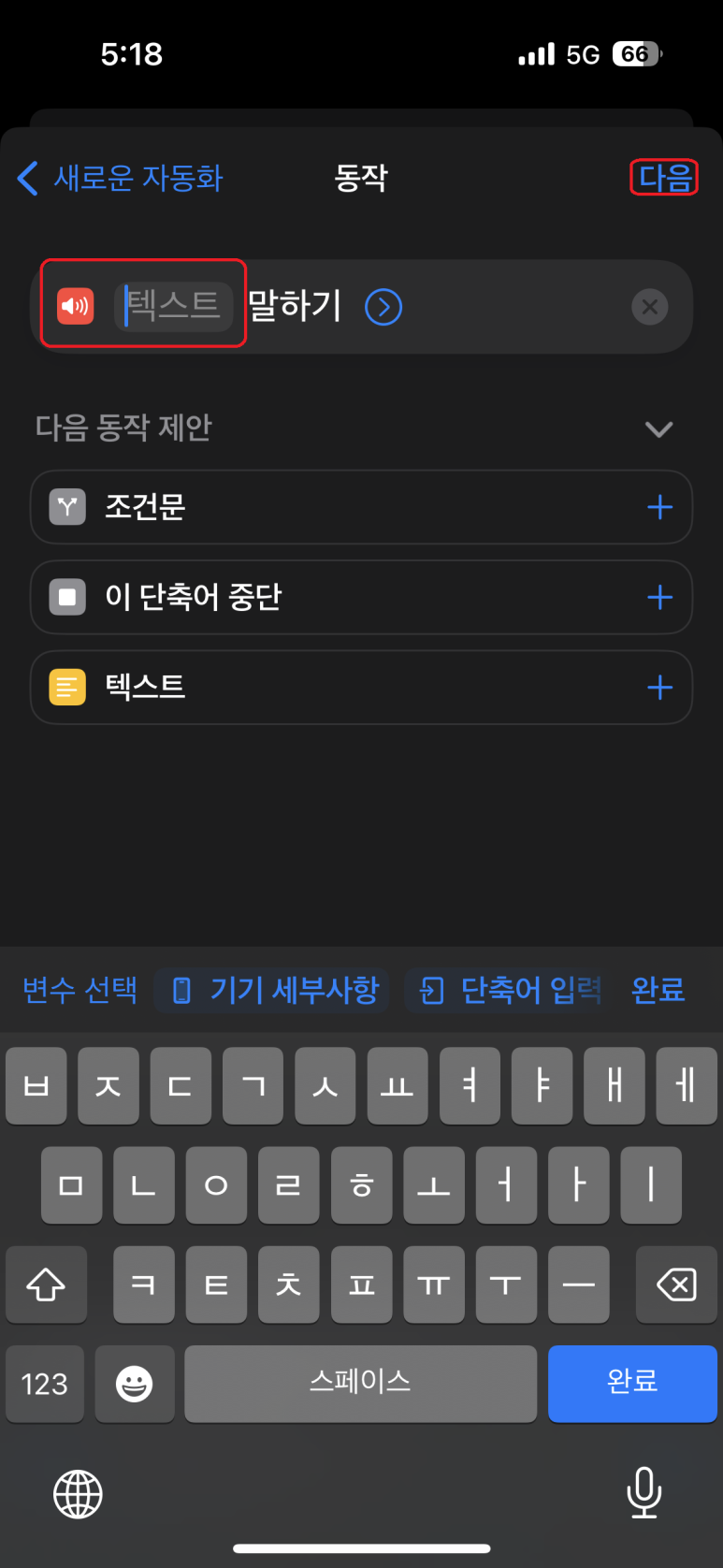Tap the 스페이스 bar
Viewport: 723px width, 1568px height.
(361, 1384)
